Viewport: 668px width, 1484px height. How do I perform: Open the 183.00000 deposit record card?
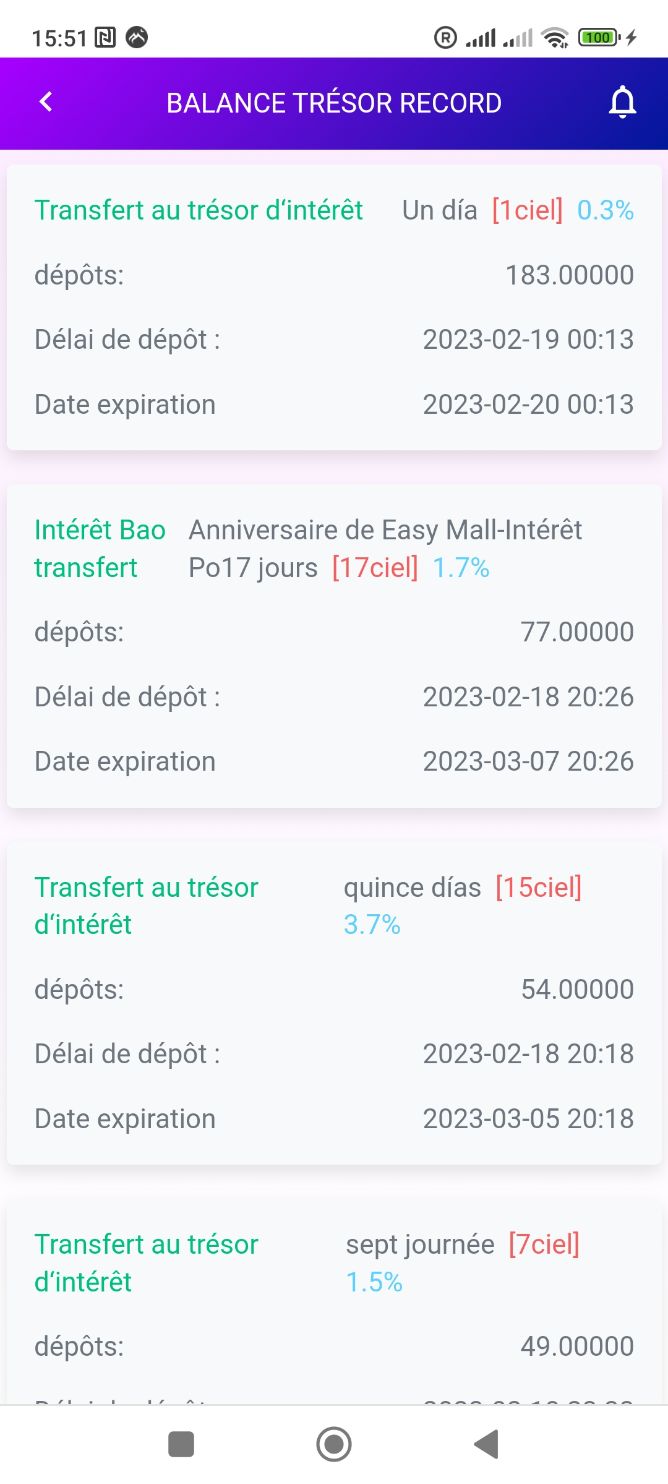334,307
